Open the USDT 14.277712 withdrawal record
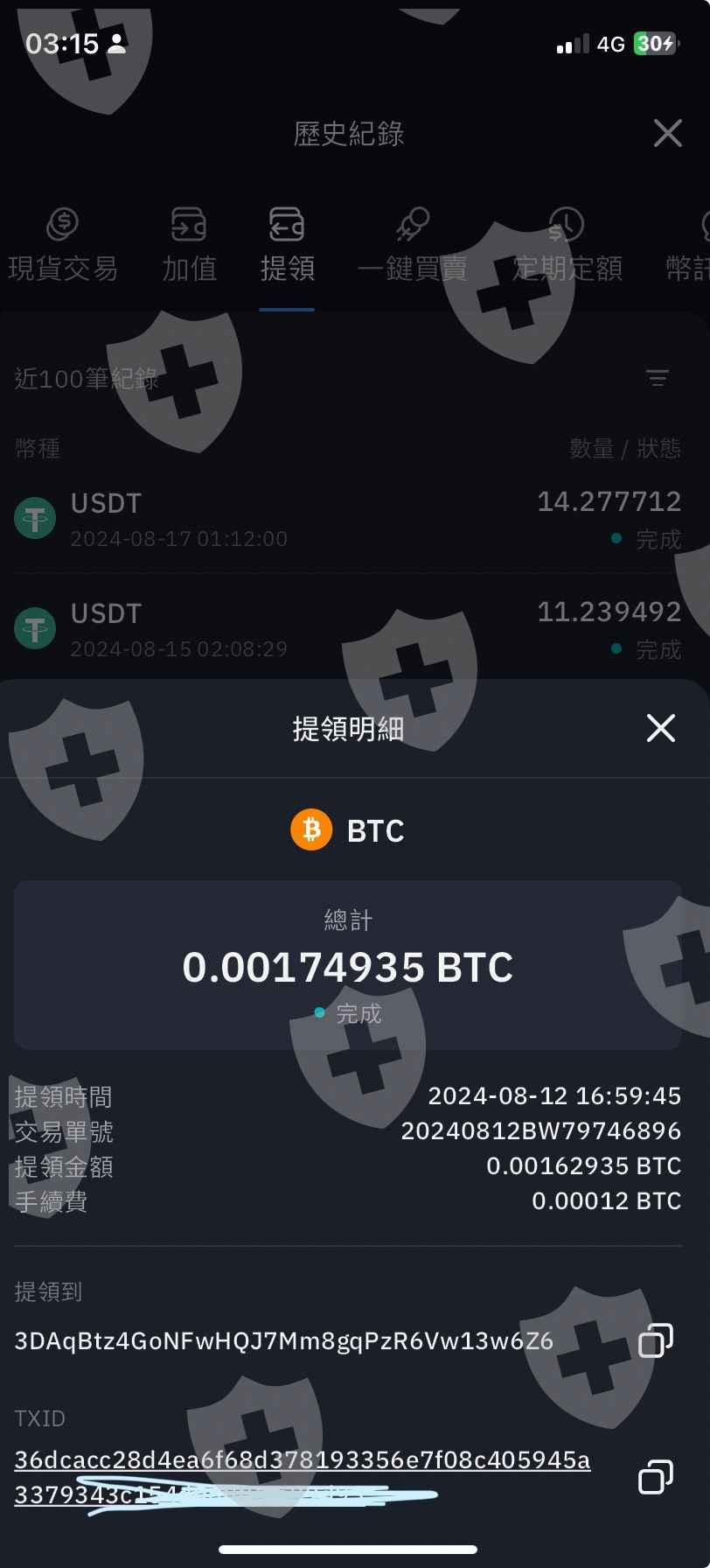The image size is (710, 1568). pyautogui.click(x=348, y=519)
